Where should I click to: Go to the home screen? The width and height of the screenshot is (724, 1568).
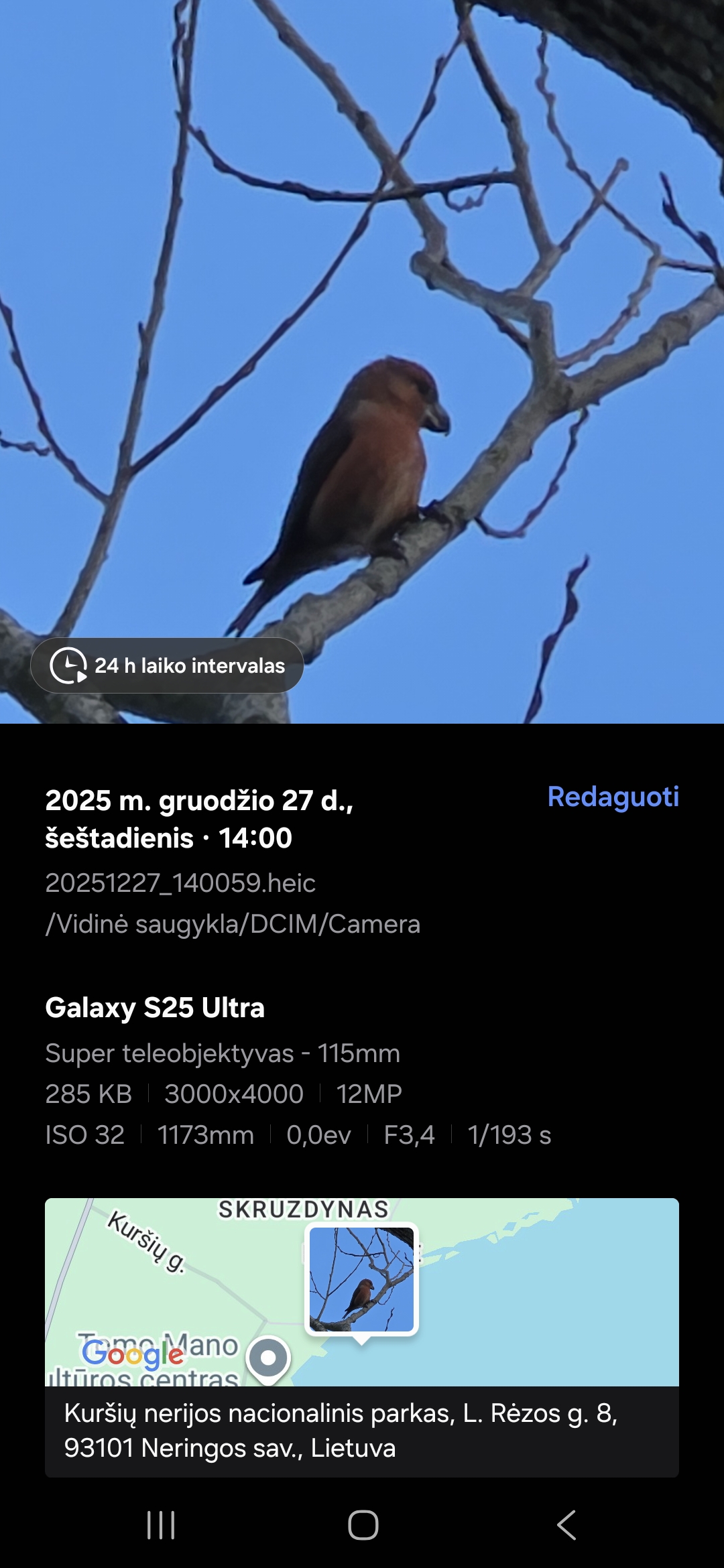coord(363,1525)
